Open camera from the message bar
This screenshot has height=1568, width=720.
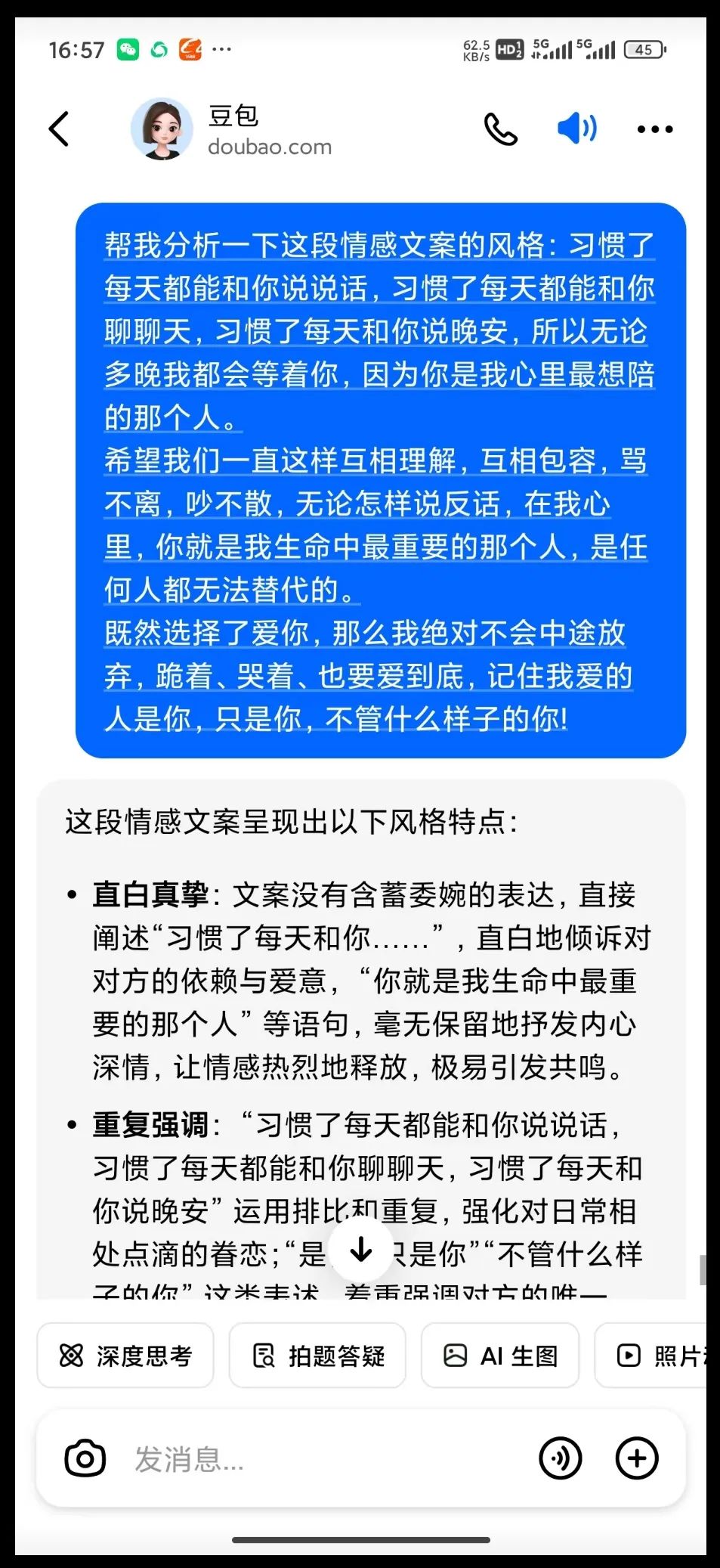(85, 1458)
